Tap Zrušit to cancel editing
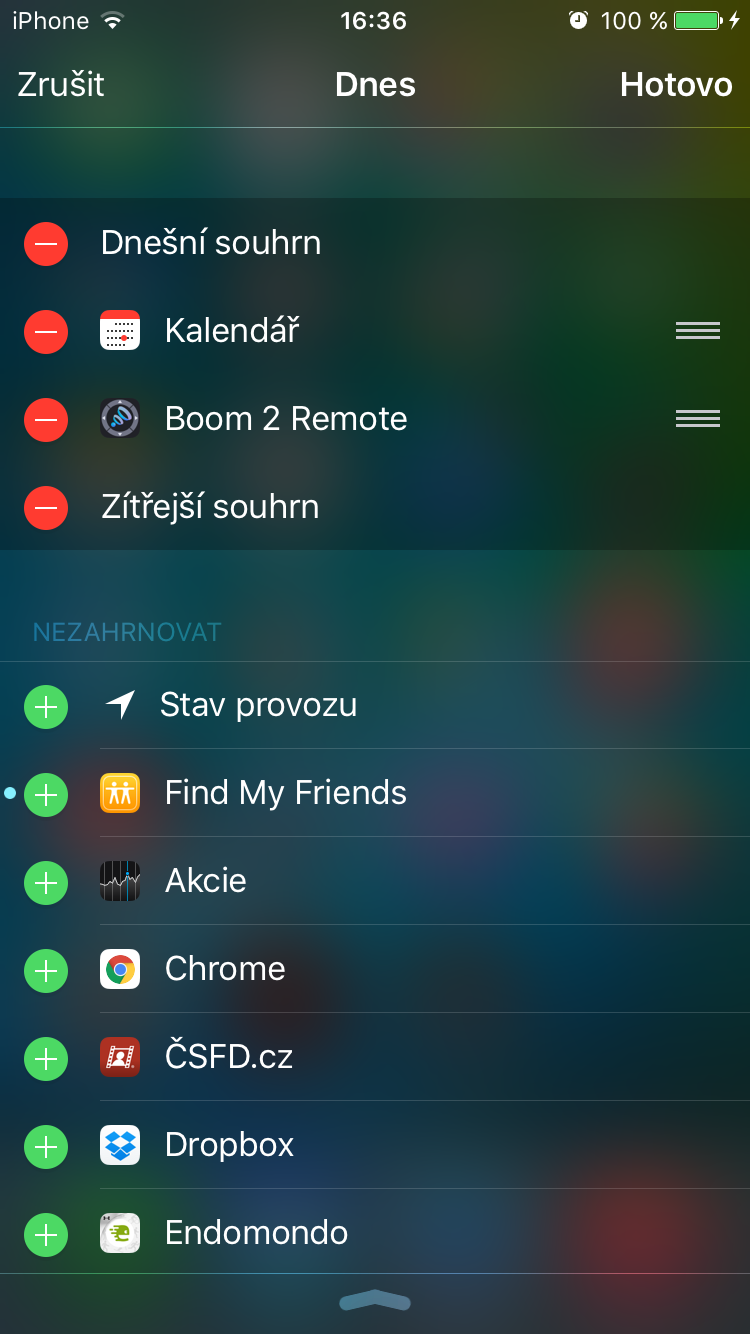The height and width of the screenshot is (1334, 750). coord(61,85)
